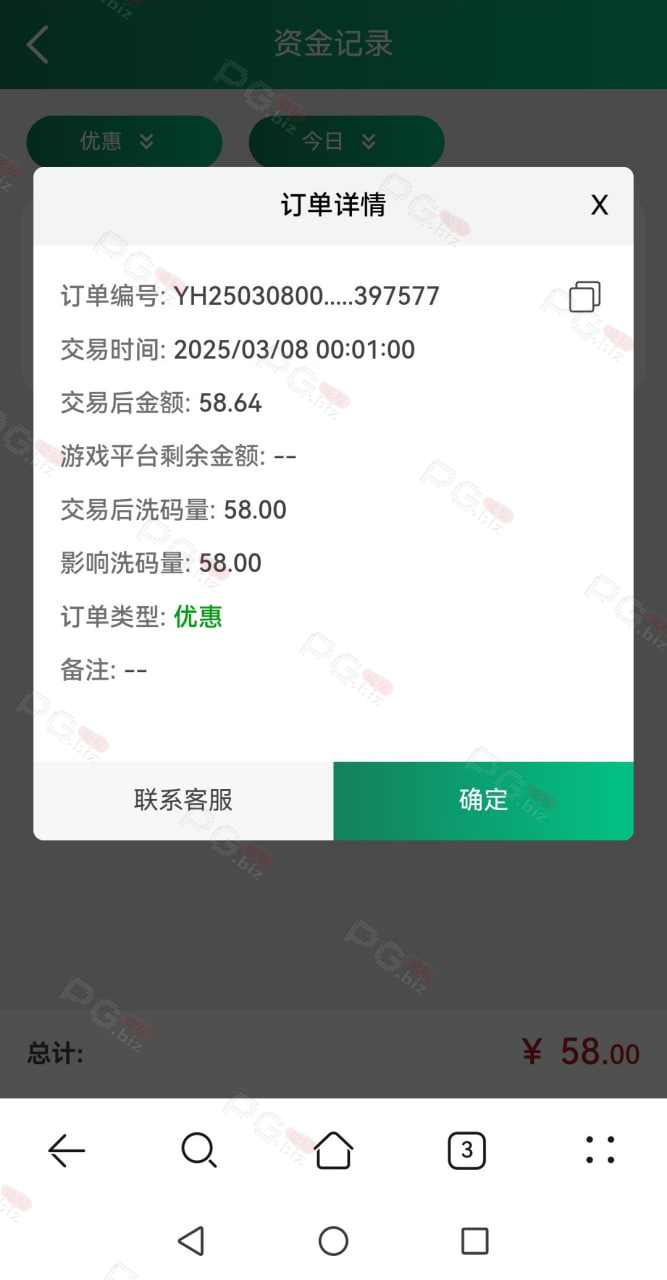Copy the order number

(585, 296)
